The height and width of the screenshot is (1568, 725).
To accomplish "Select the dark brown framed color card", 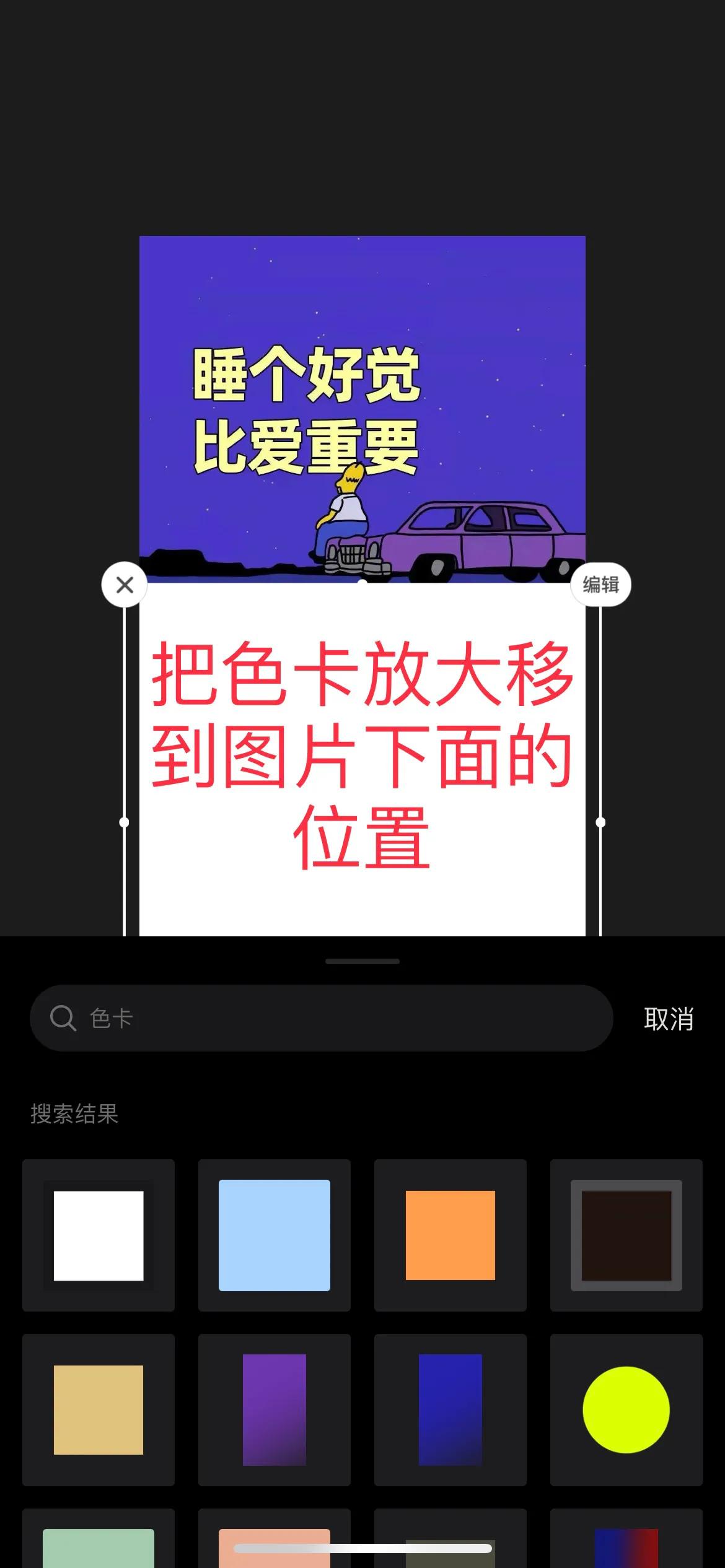I will [627, 1237].
